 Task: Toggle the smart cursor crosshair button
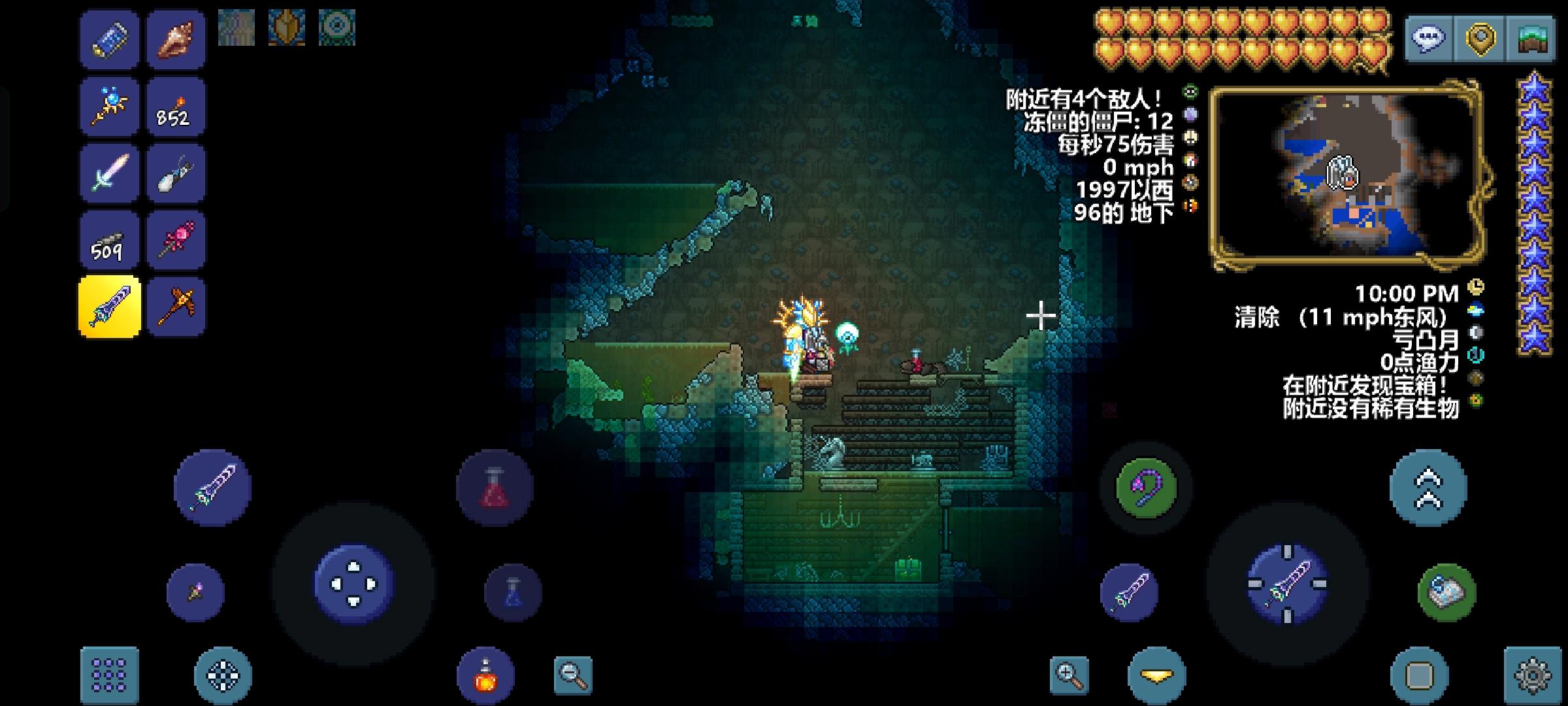pos(223,675)
